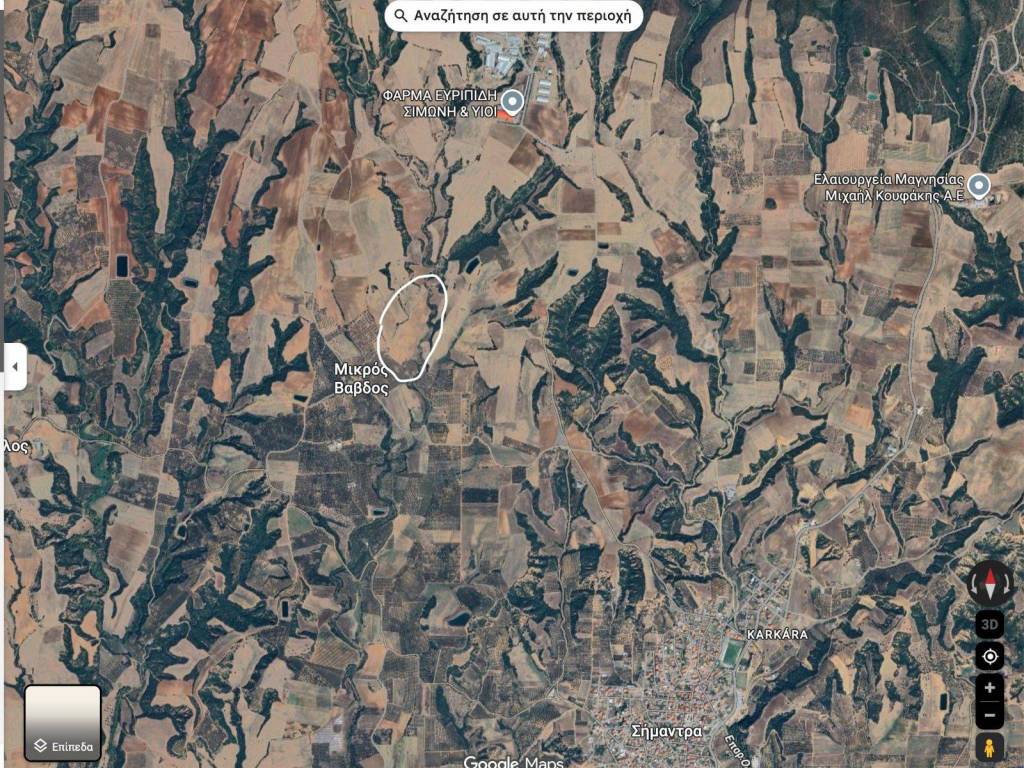This screenshot has height=768, width=1024.
Task: Open the Ελαιουργεία Μαγνησίας place pin
Action: click(x=979, y=185)
